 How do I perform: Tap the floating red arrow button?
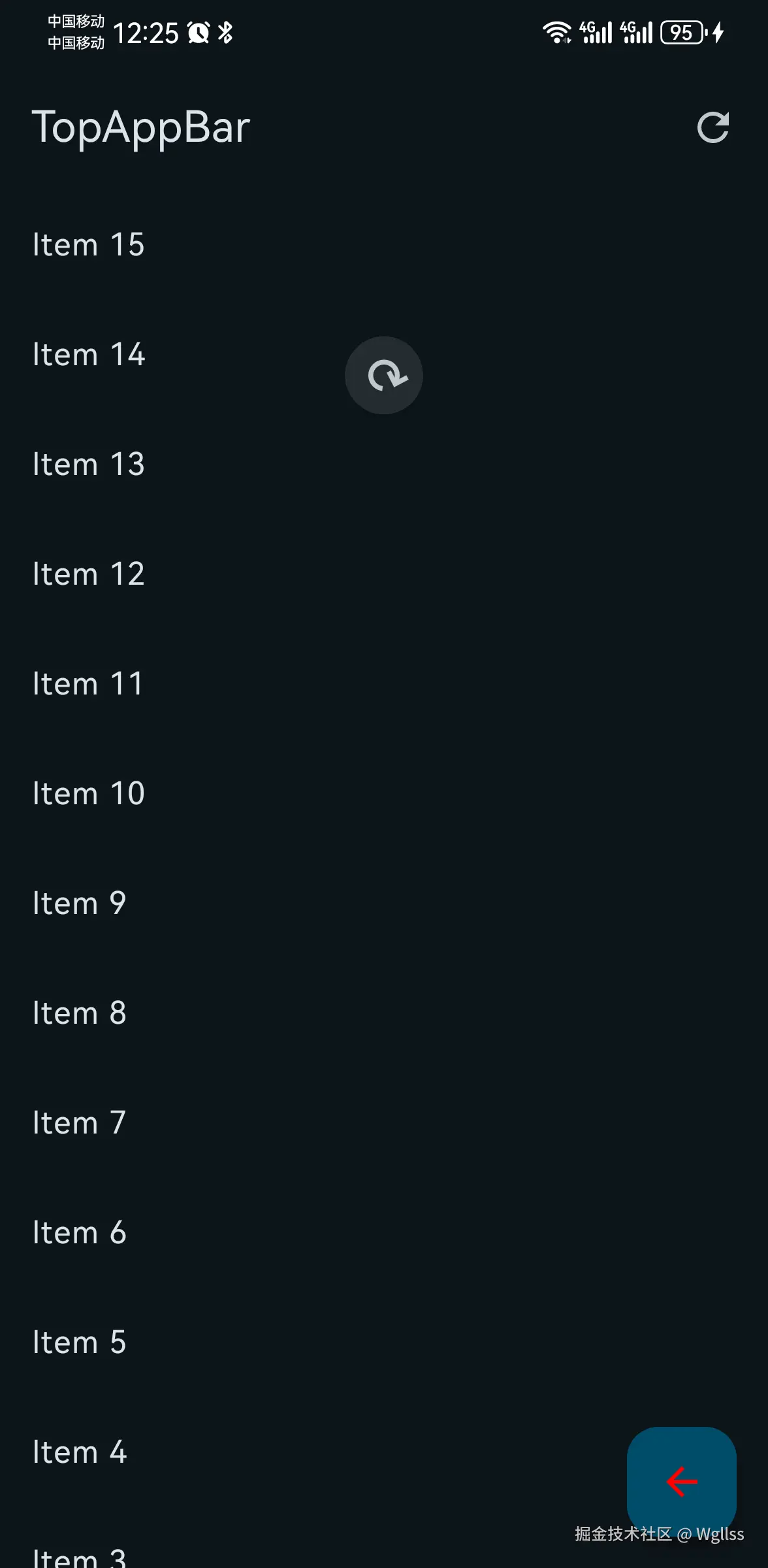[x=681, y=1480]
